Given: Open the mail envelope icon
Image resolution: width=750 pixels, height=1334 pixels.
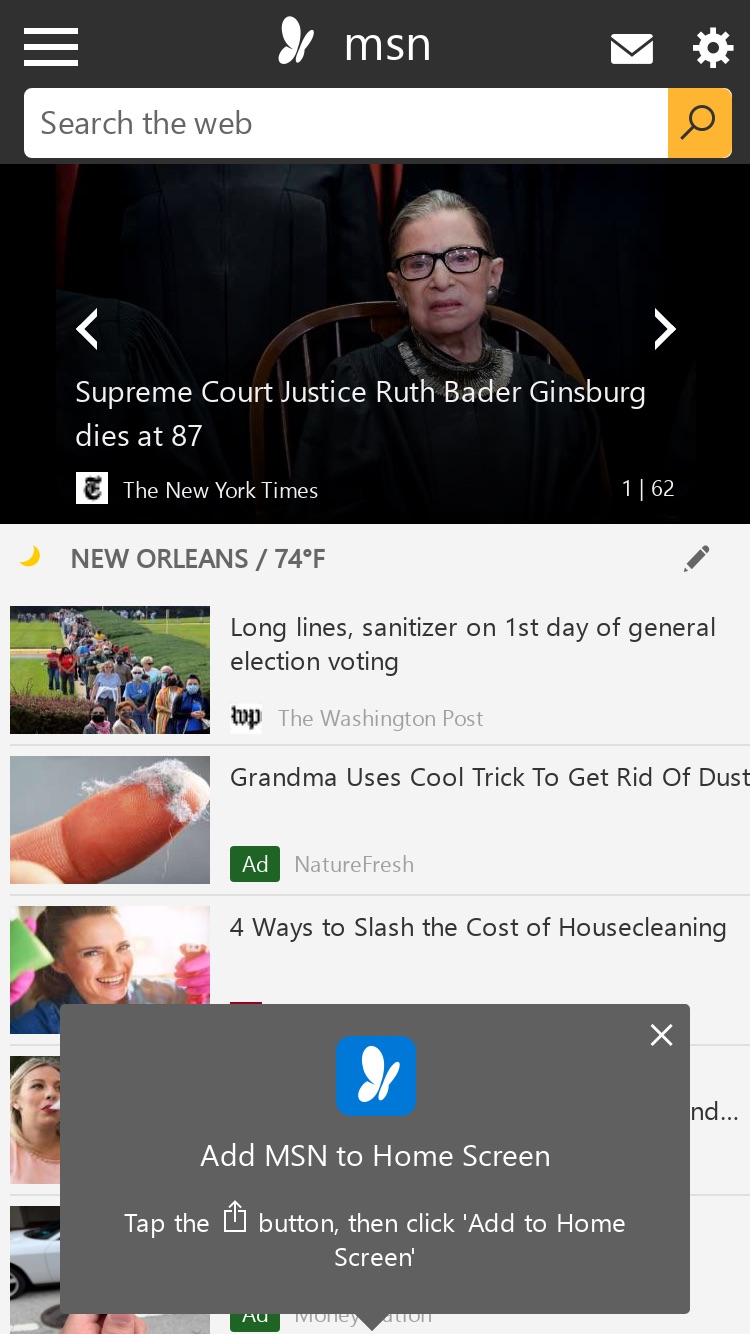Looking at the screenshot, I should coord(632,48).
